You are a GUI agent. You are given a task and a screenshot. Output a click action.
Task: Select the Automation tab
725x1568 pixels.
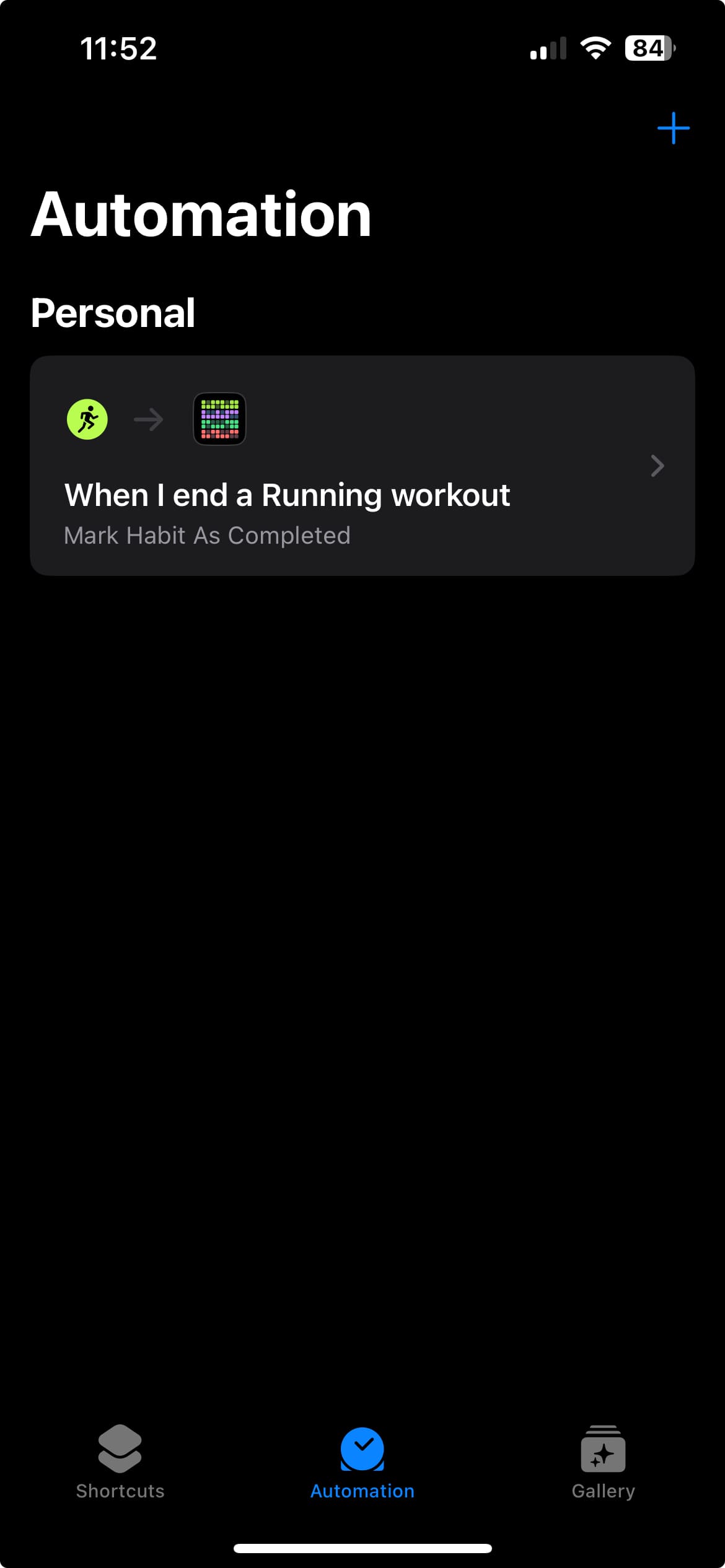tap(362, 1463)
